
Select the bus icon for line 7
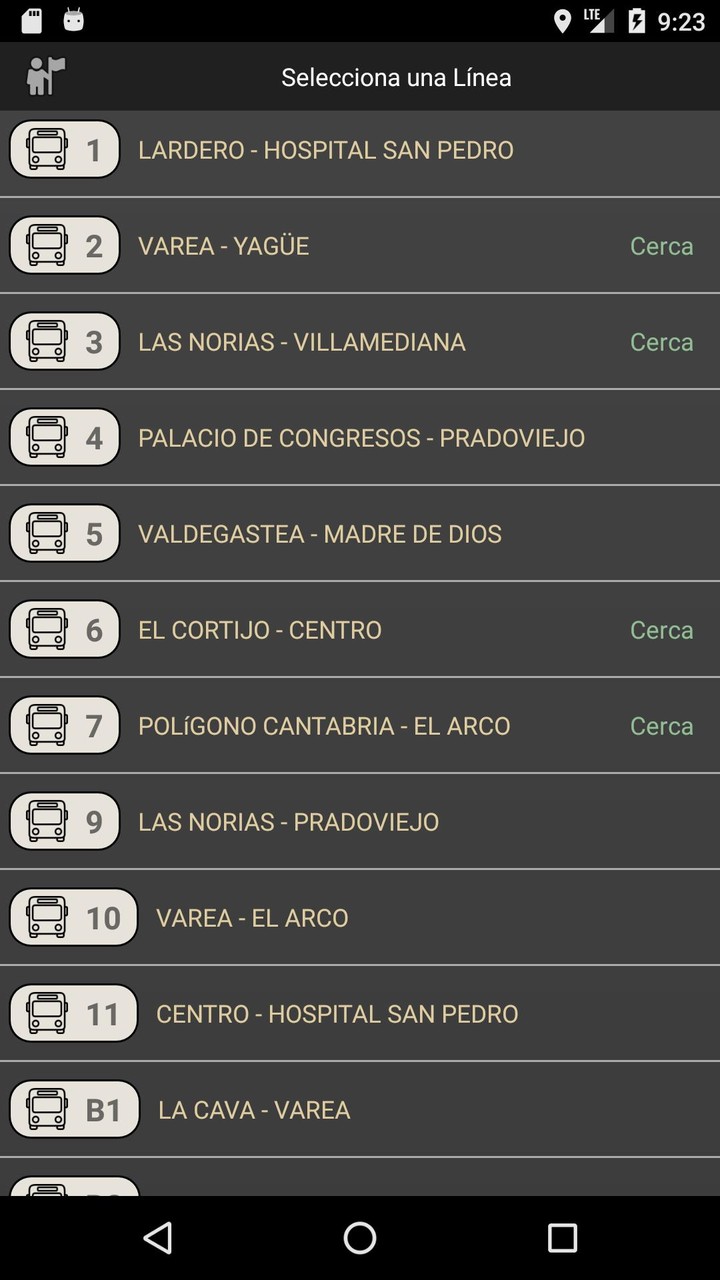(47, 725)
